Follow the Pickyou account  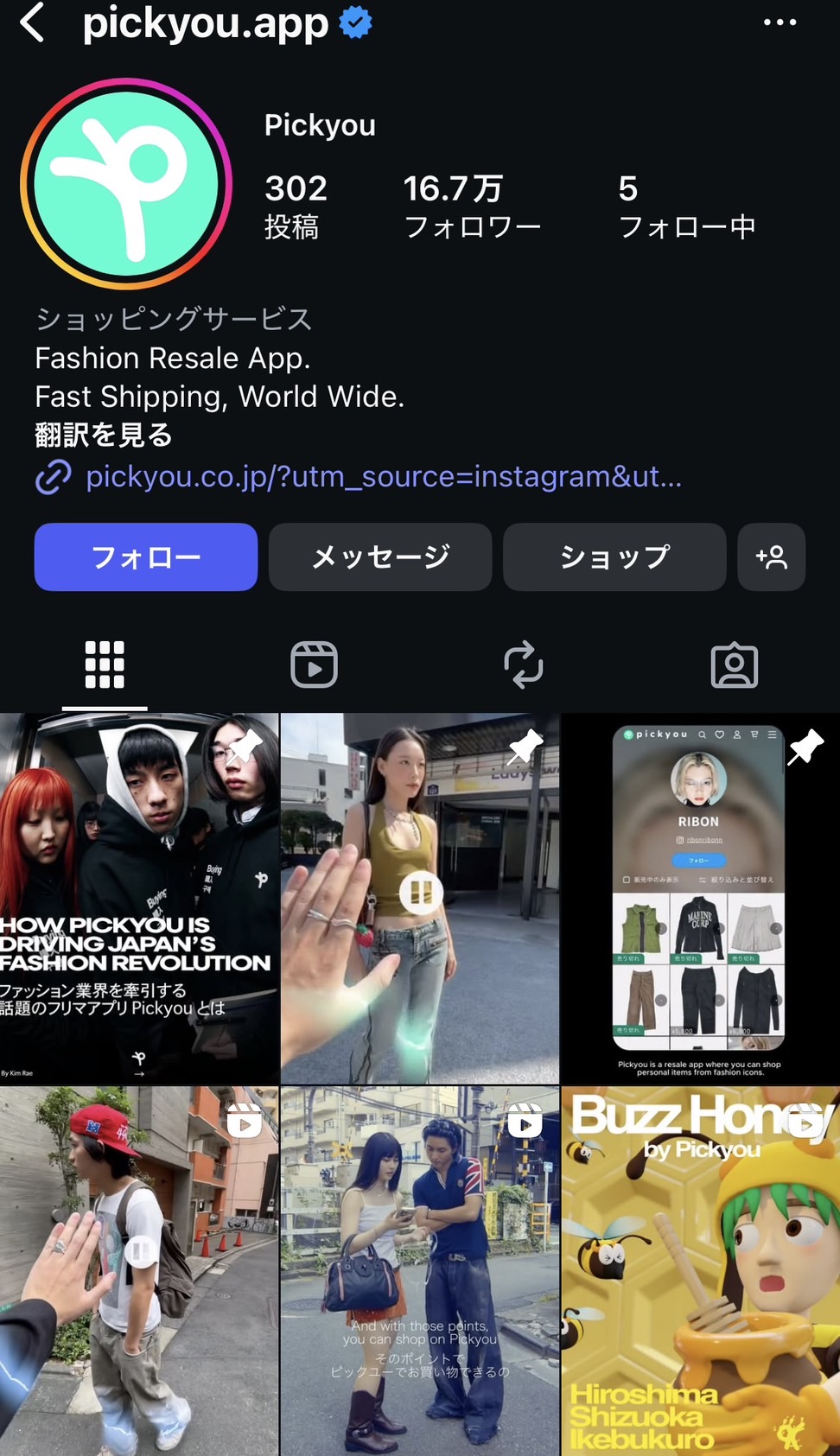pyautogui.click(x=146, y=557)
